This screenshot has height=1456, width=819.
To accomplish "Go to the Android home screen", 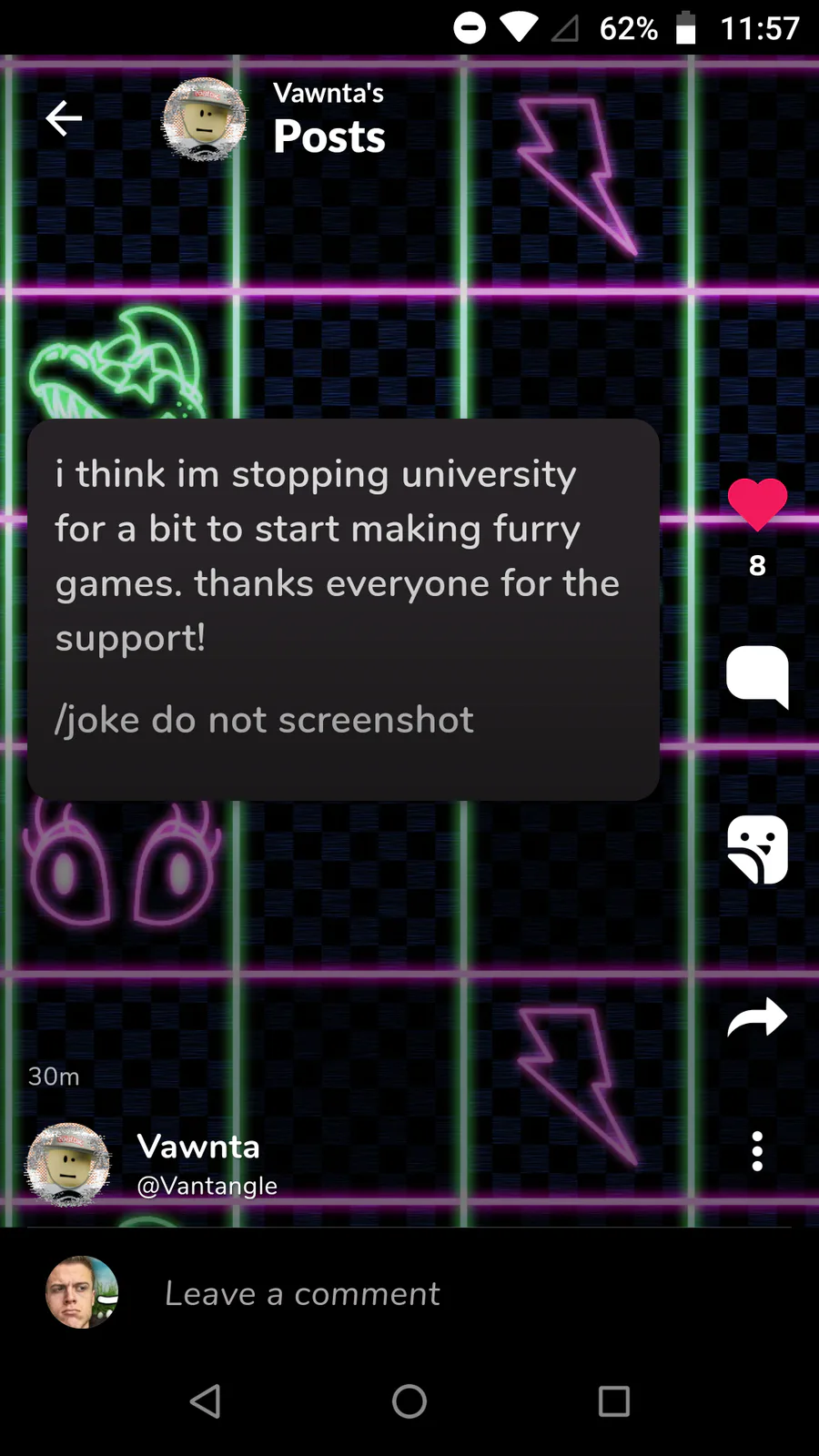I will [409, 1401].
